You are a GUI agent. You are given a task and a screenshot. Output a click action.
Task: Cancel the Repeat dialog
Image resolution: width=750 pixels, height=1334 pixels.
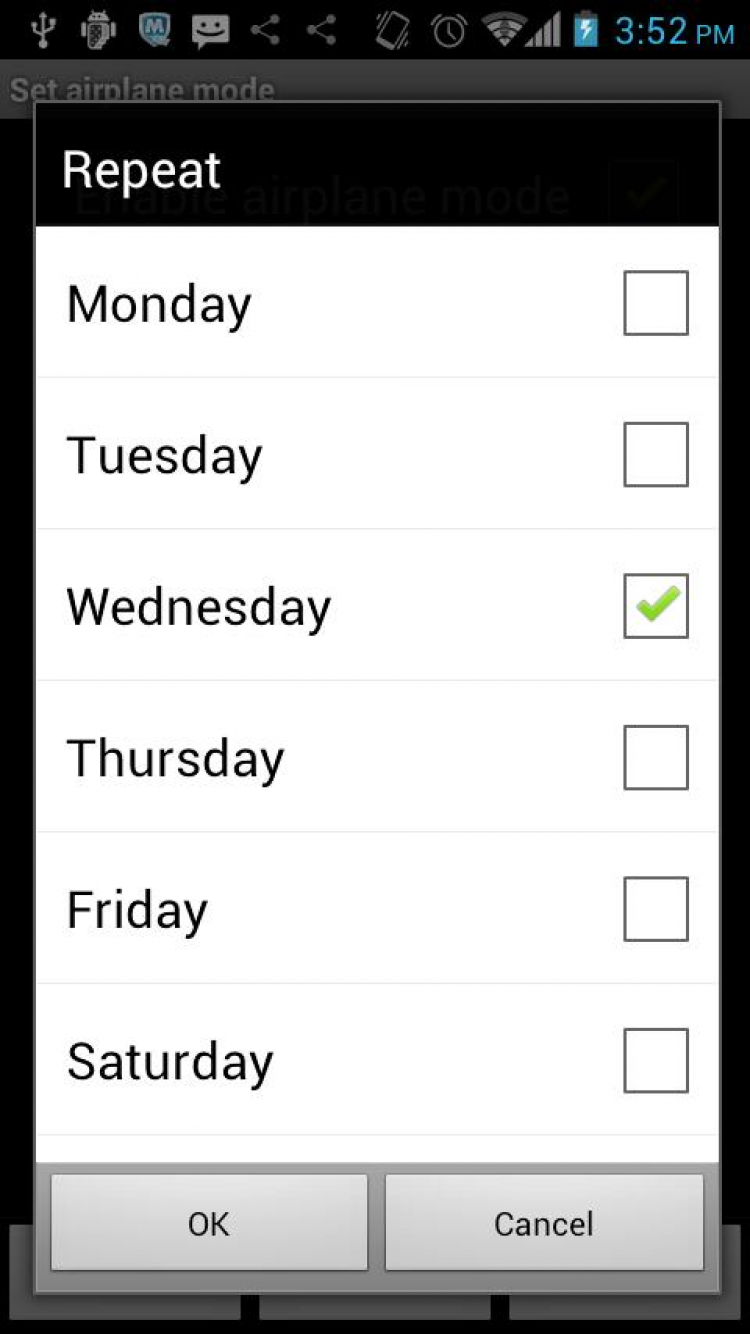coord(544,1223)
